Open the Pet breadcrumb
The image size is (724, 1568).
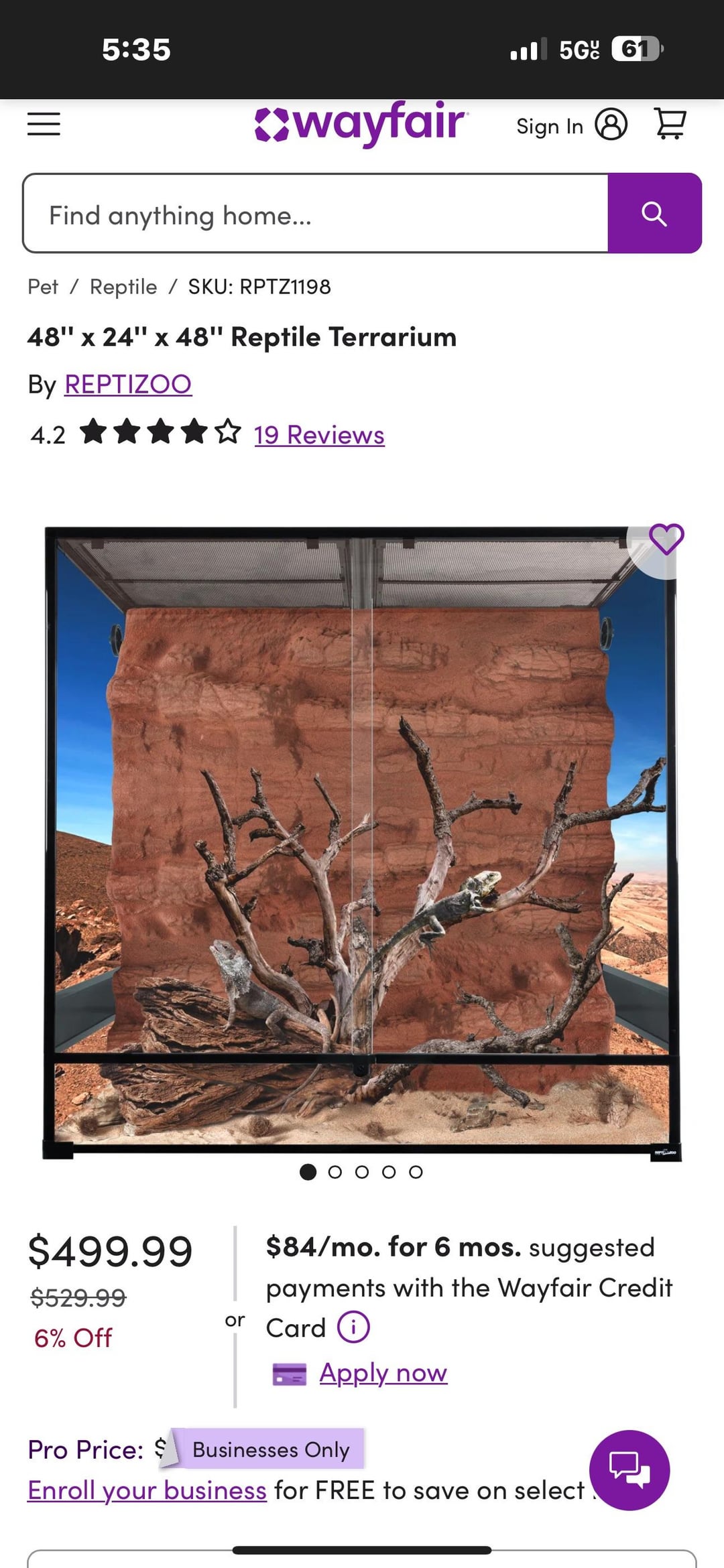pos(43,287)
